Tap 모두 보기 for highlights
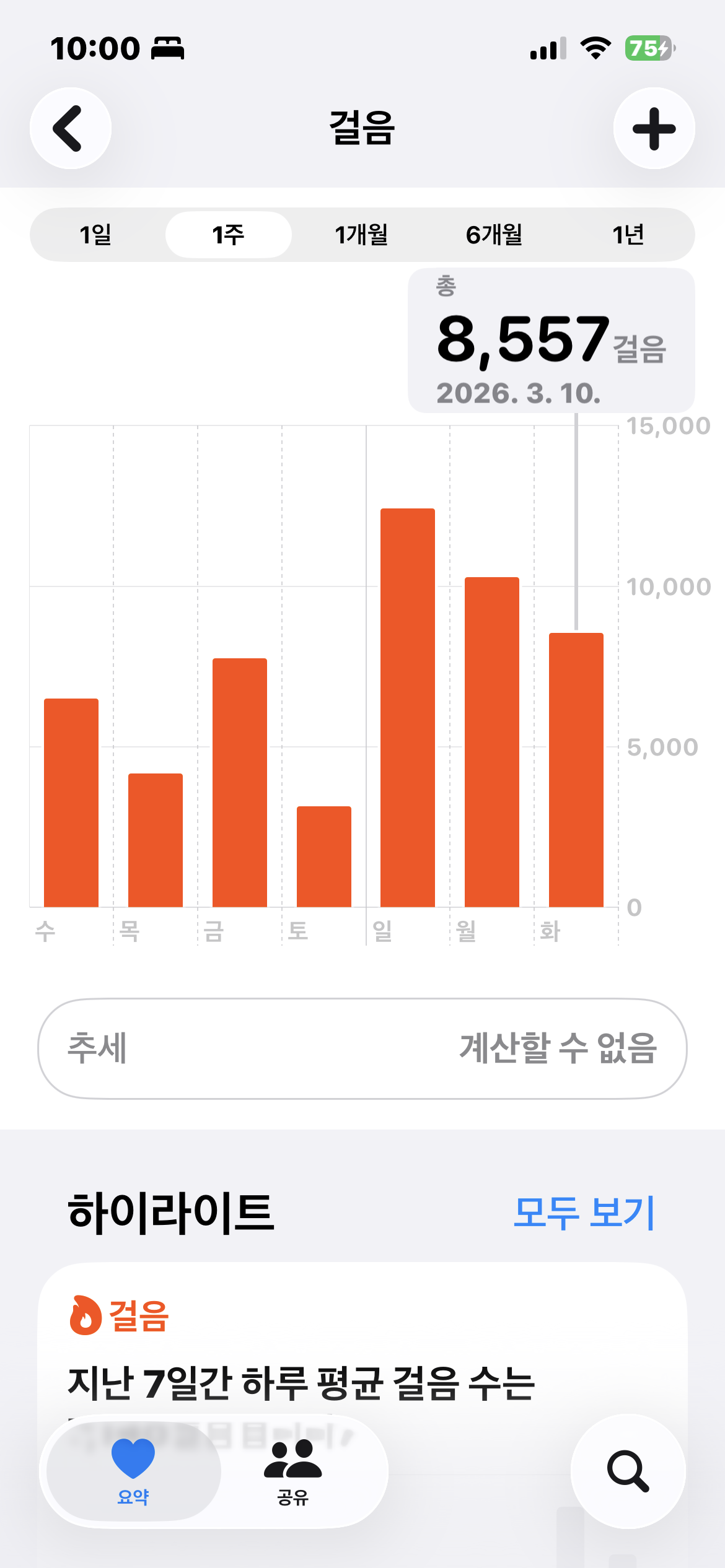 [x=584, y=1213]
